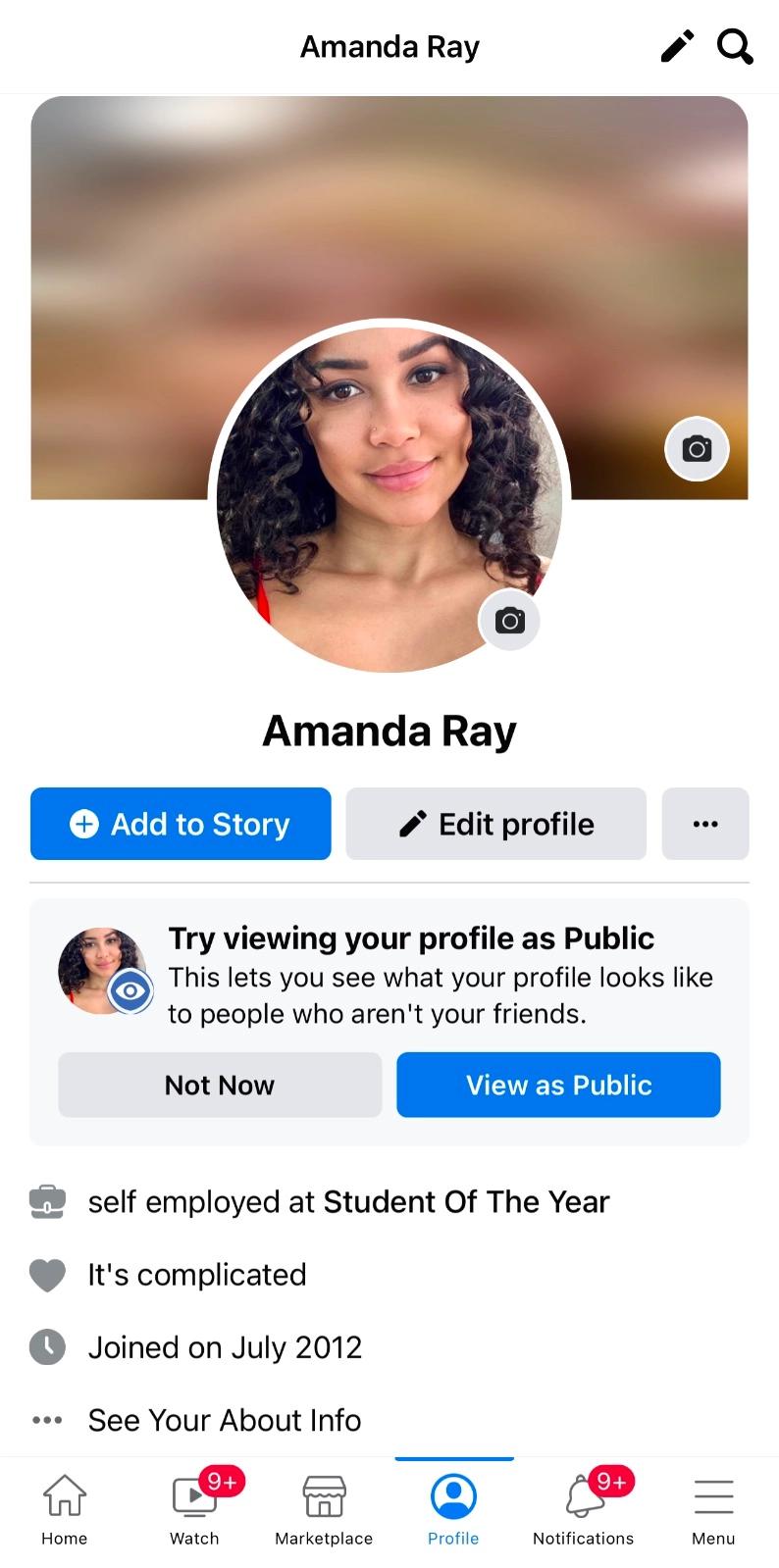Update profile picture via camera icon
Image resolution: width=779 pixels, height=1568 pixels.
tap(509, 621)
